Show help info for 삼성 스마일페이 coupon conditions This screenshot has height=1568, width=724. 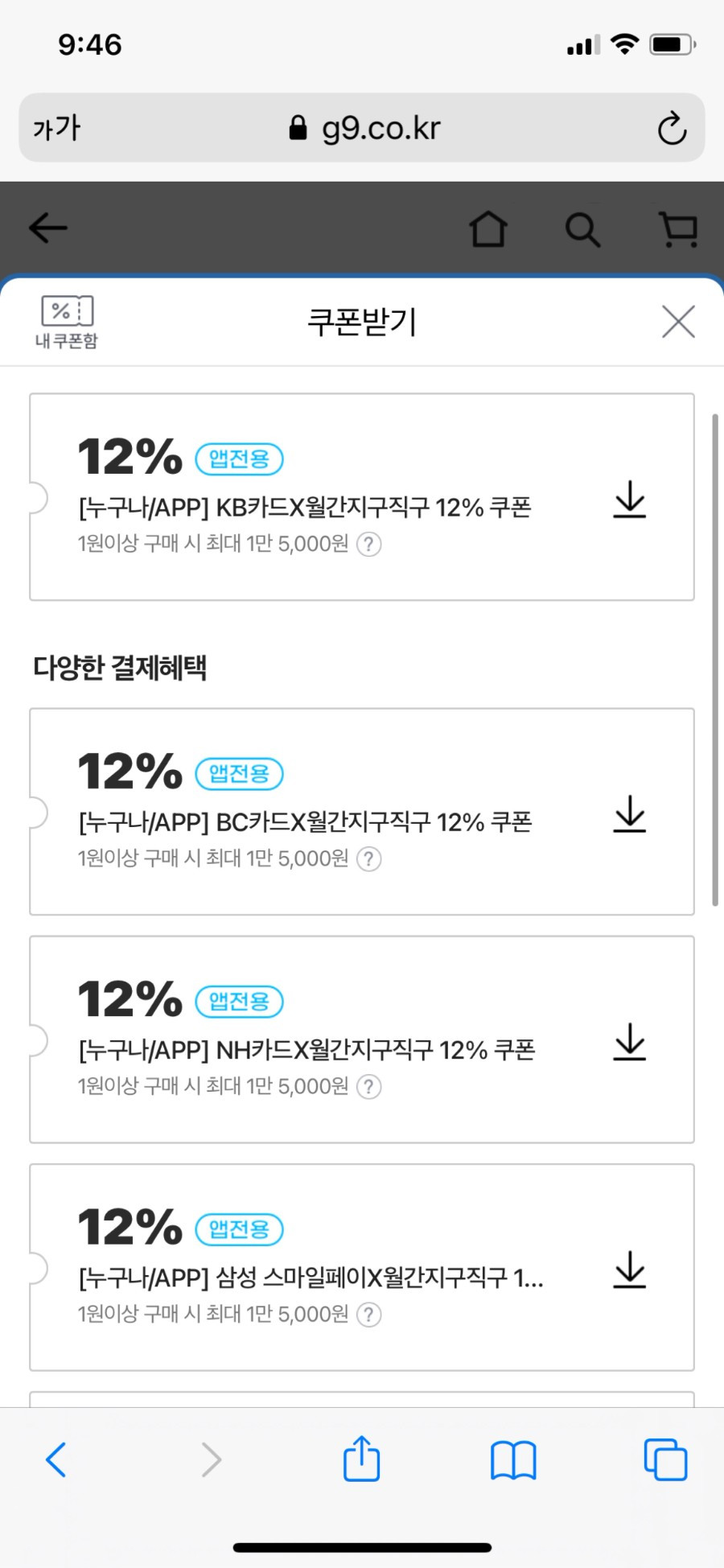click(368, 1315)
